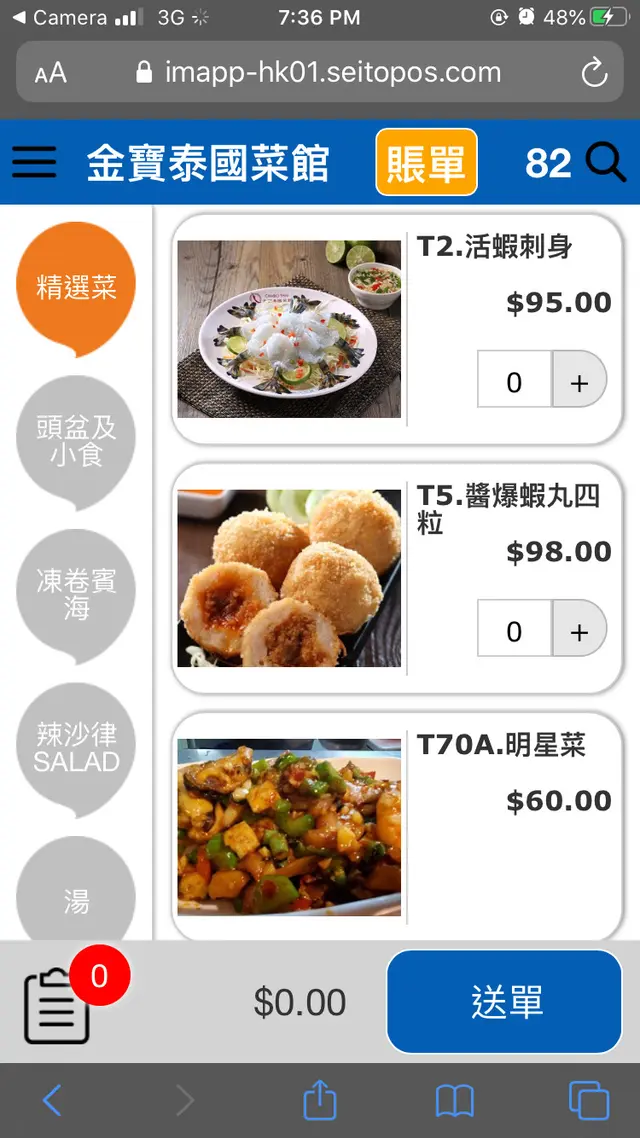
Task: Submit the order with 送單
Action: [505, 1002]
